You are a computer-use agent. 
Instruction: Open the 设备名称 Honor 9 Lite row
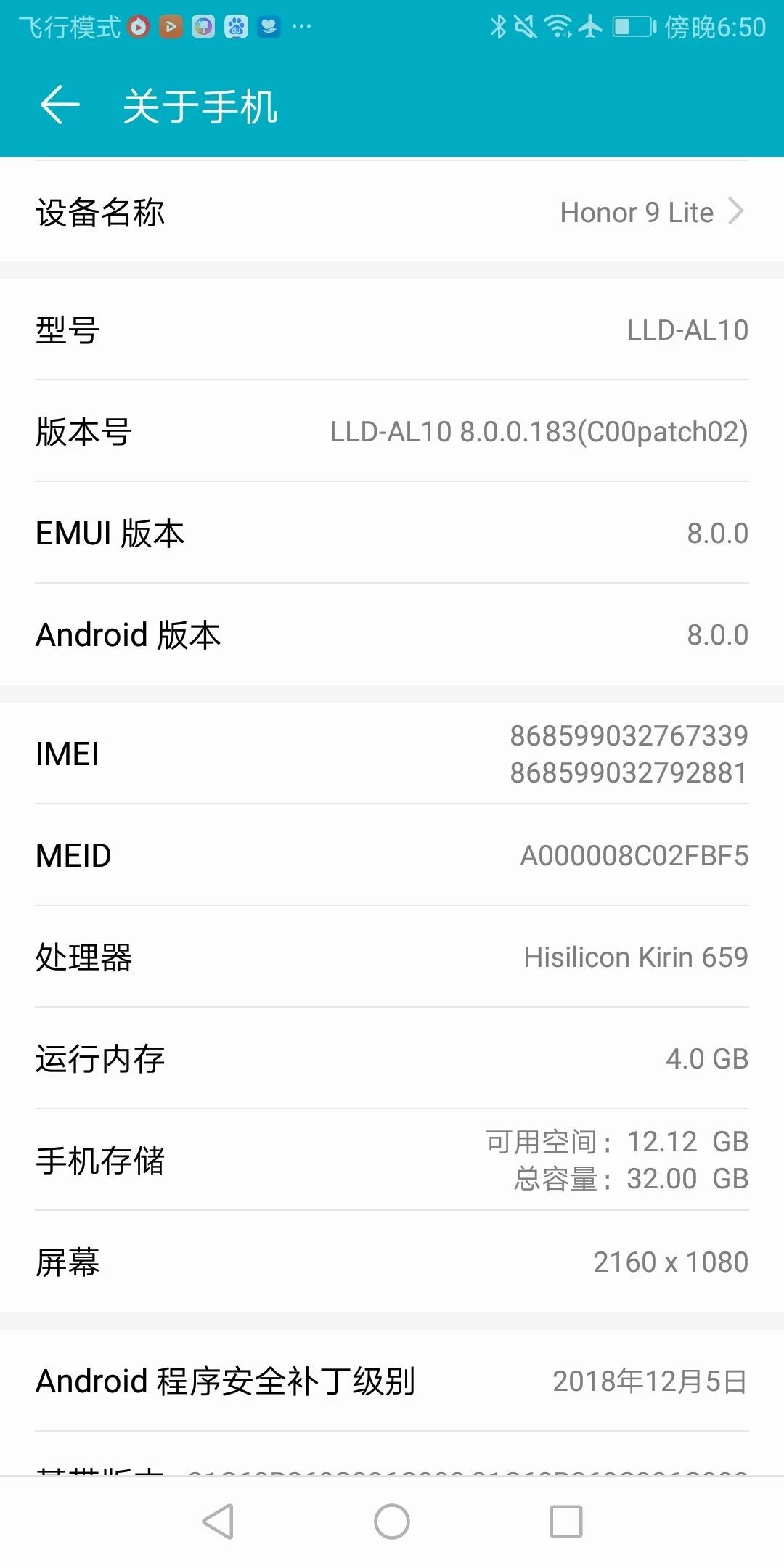[x=392, y=213]
